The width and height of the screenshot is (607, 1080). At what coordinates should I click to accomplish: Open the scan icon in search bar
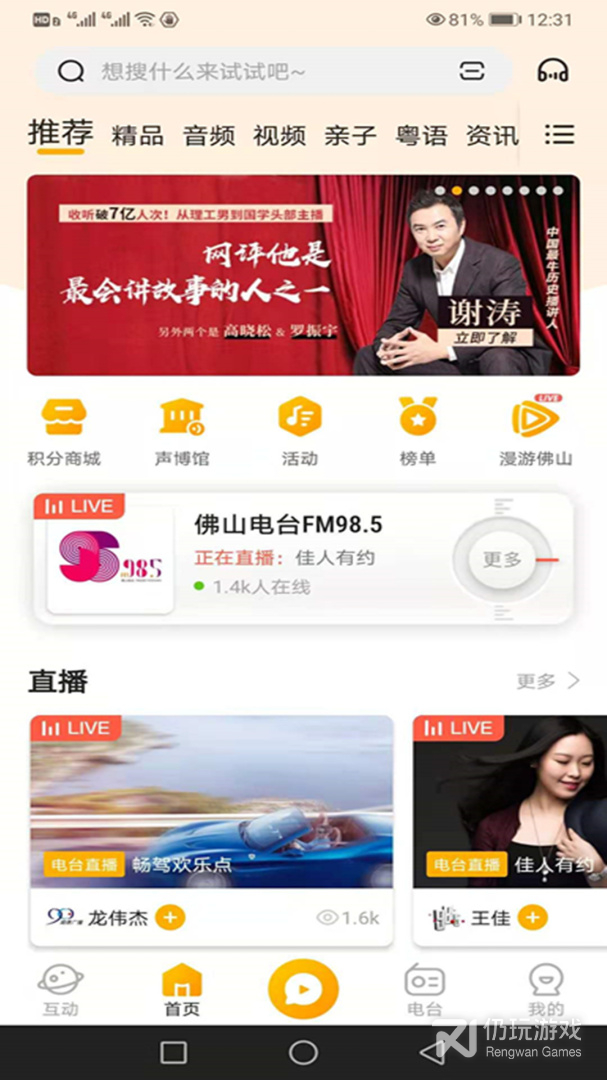coord(472,71)
